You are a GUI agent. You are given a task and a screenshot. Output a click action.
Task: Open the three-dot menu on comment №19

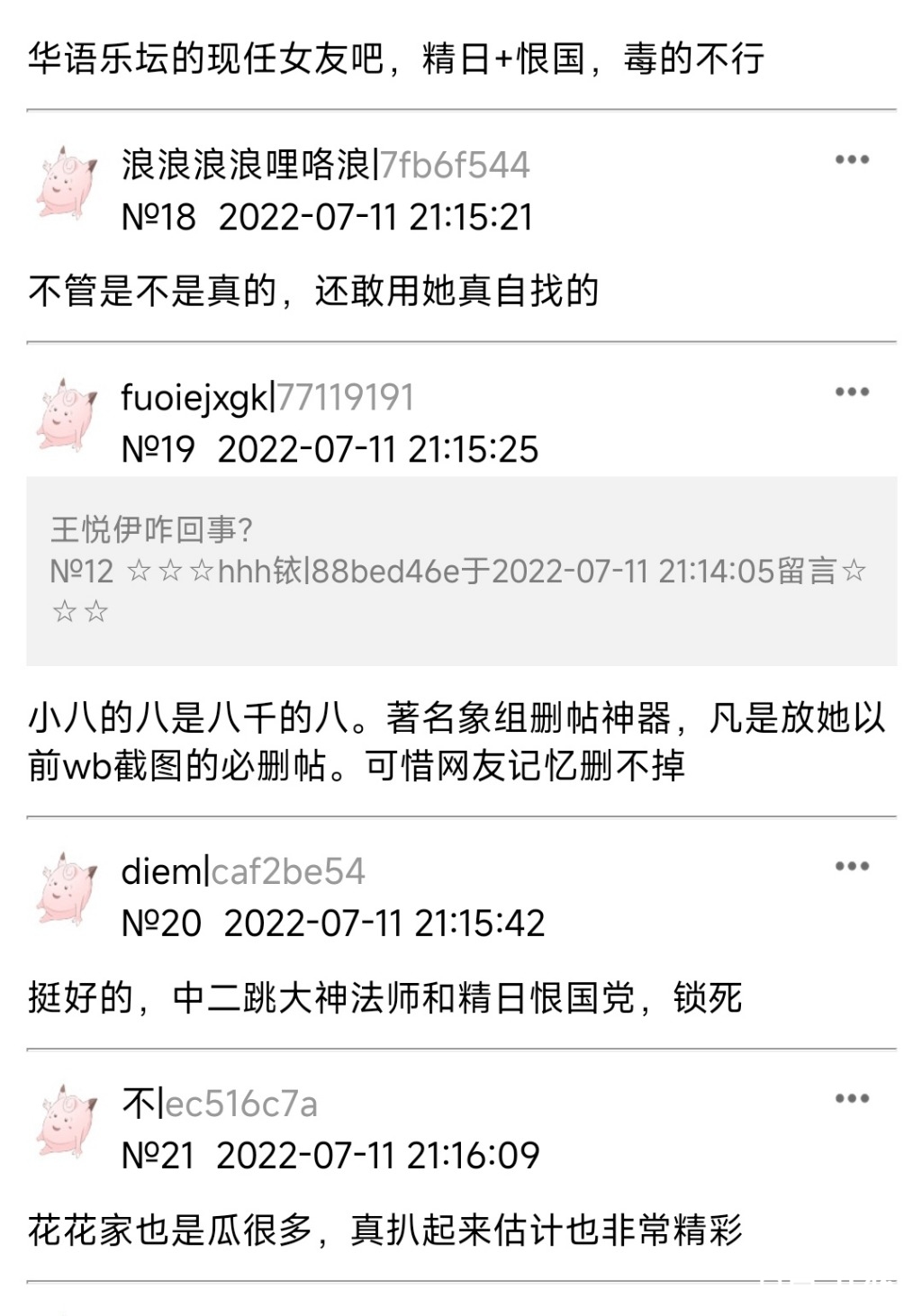[852, 392]
